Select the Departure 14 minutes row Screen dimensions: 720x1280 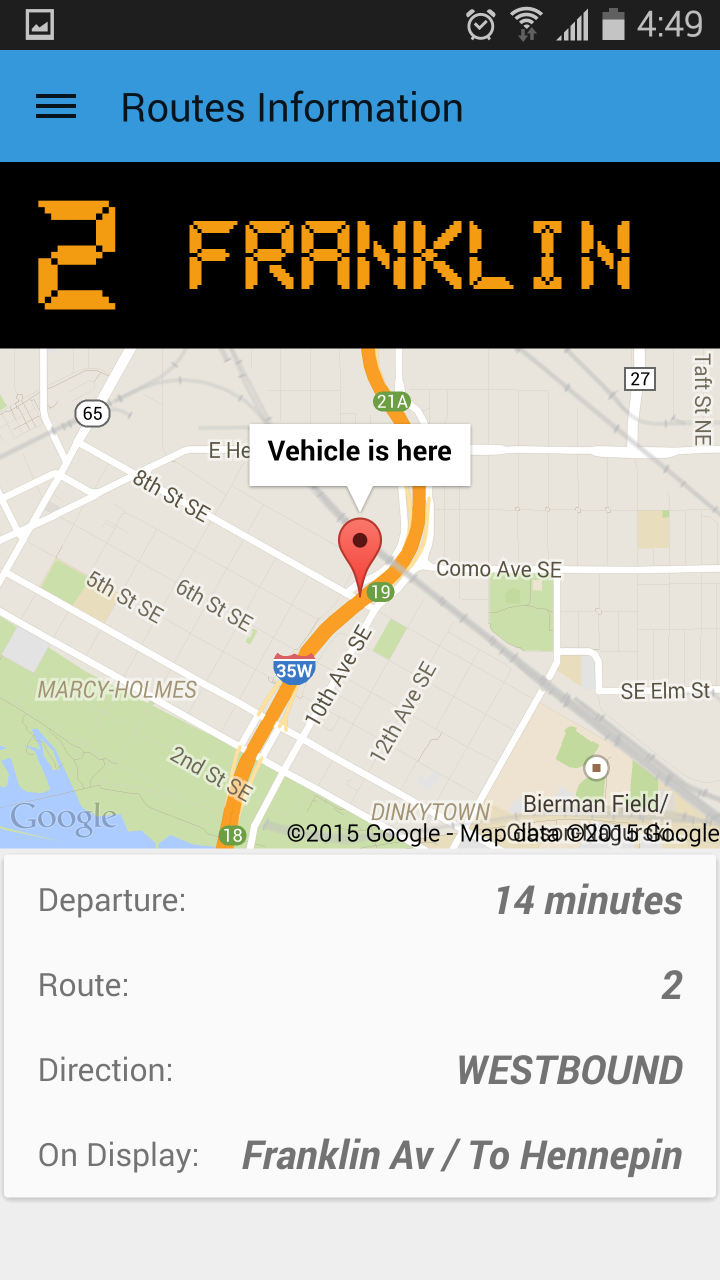click(360, 900)
